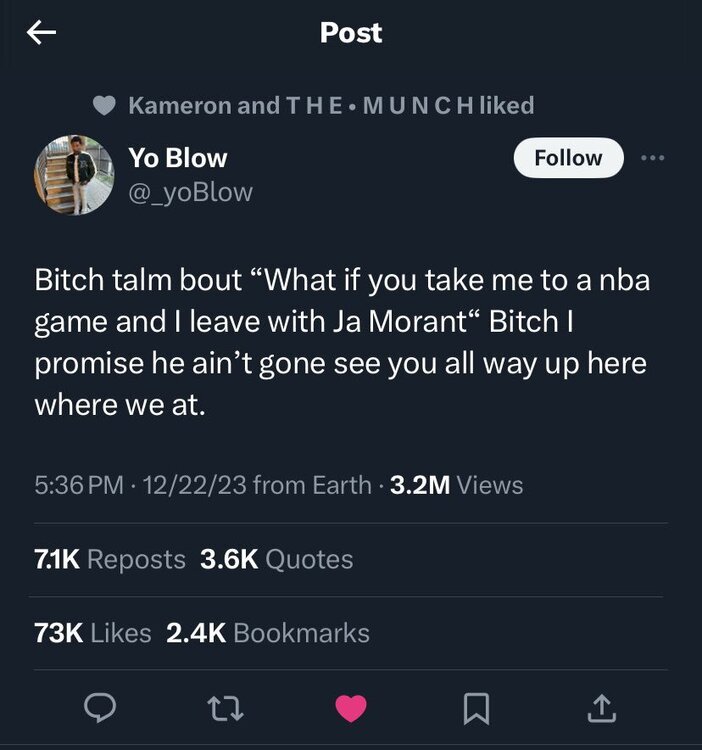This screenshot has height=750, width=702.
Task: Bookmark this post
Action: tap(474, 708)
